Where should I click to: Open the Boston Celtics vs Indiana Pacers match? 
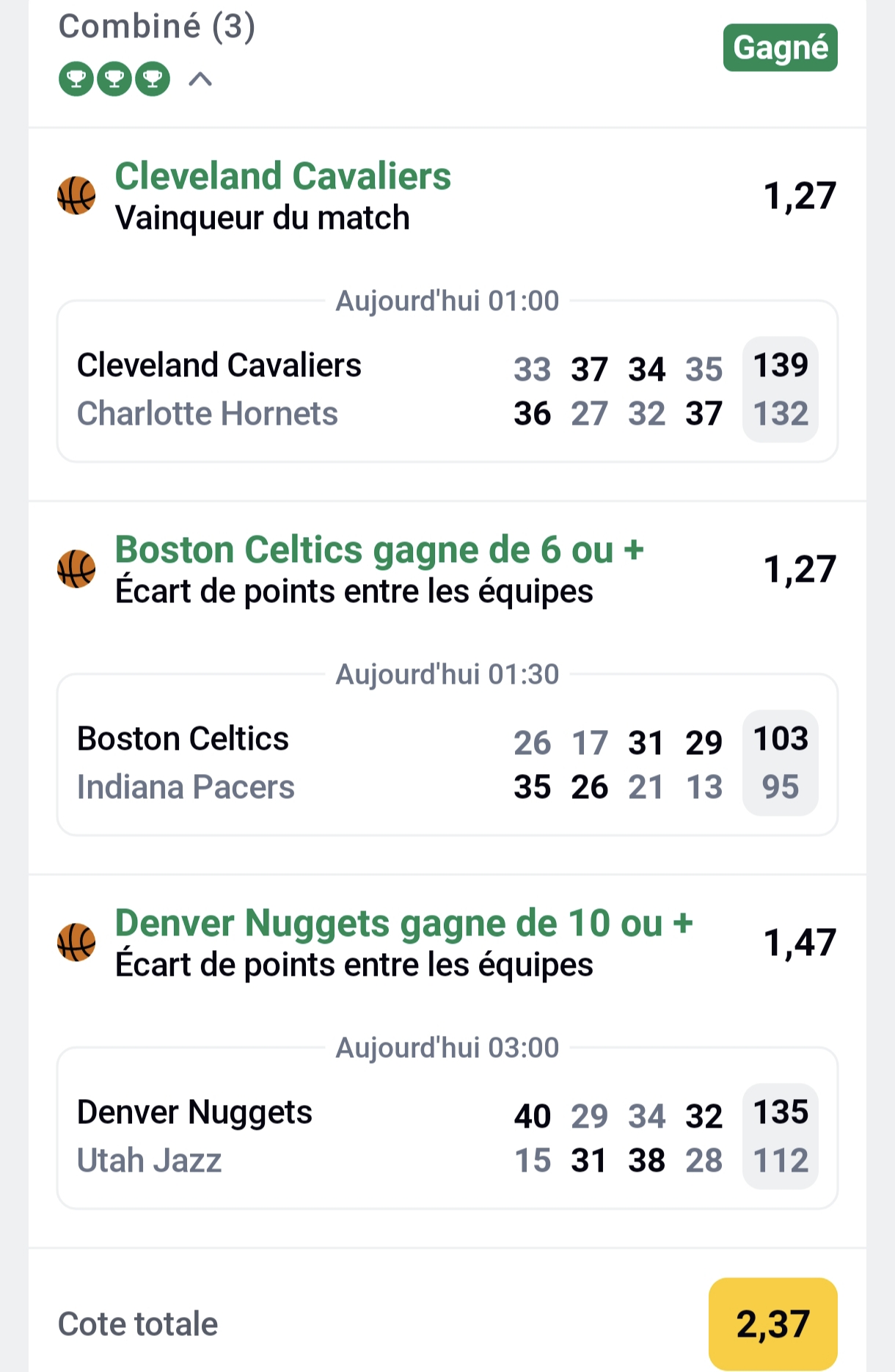point(447,762)
